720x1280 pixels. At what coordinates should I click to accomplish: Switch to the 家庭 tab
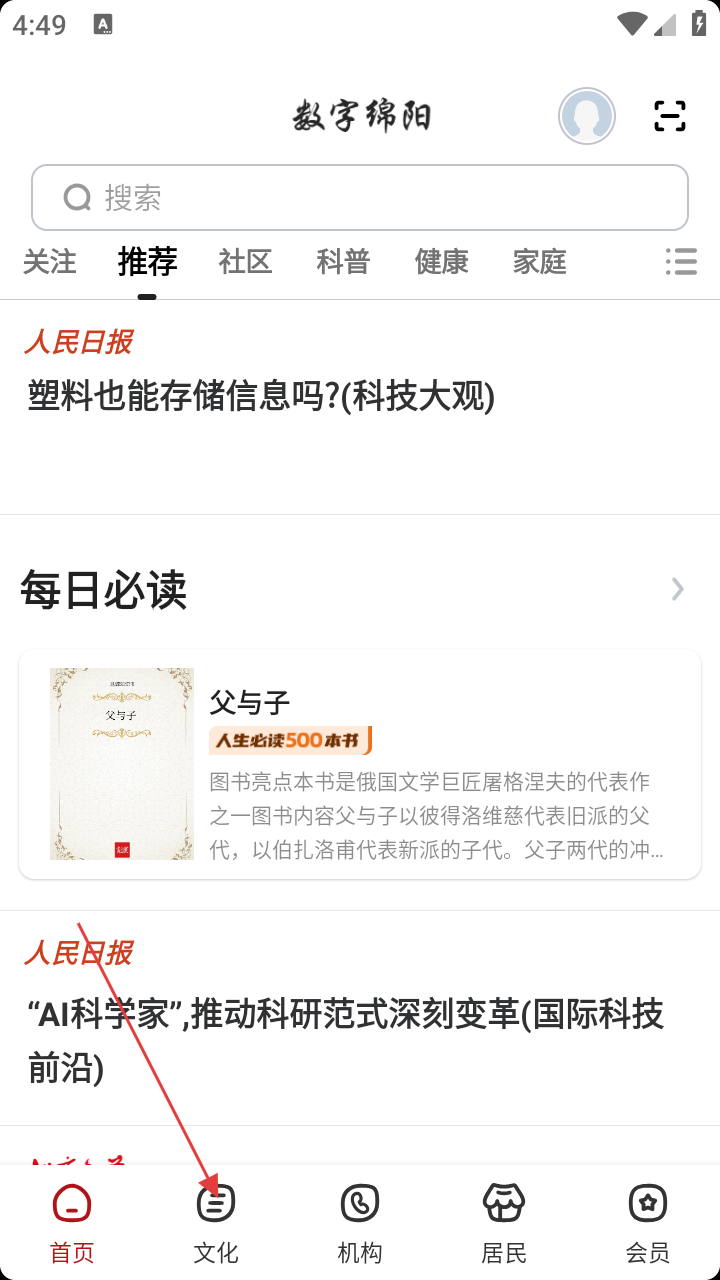[539, 262]
